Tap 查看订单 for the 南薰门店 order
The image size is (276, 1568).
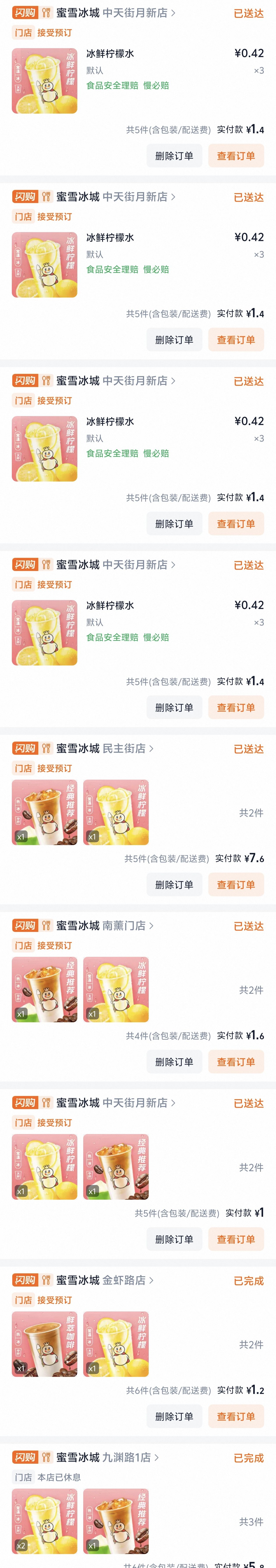[236, 1062]
